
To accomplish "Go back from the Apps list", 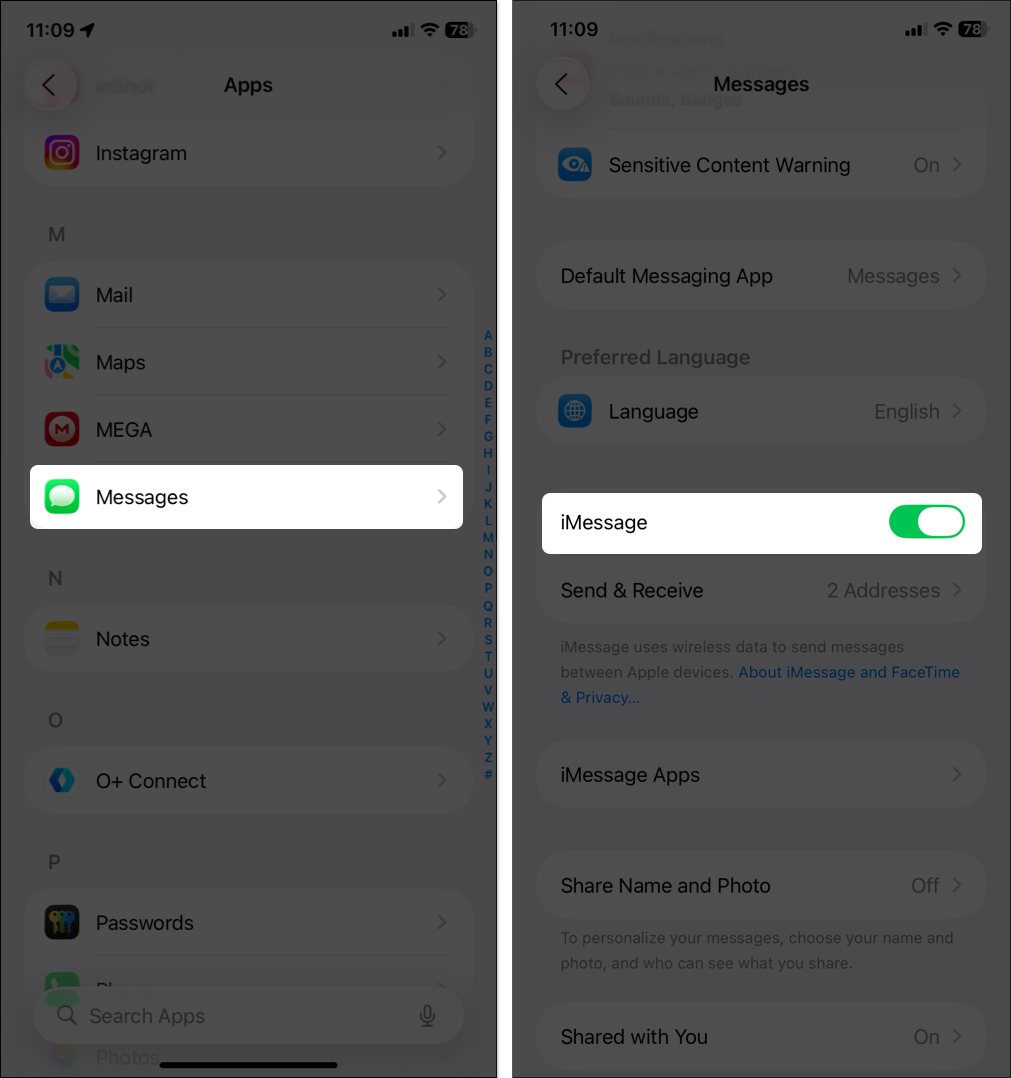I will [x=49, y=85].
